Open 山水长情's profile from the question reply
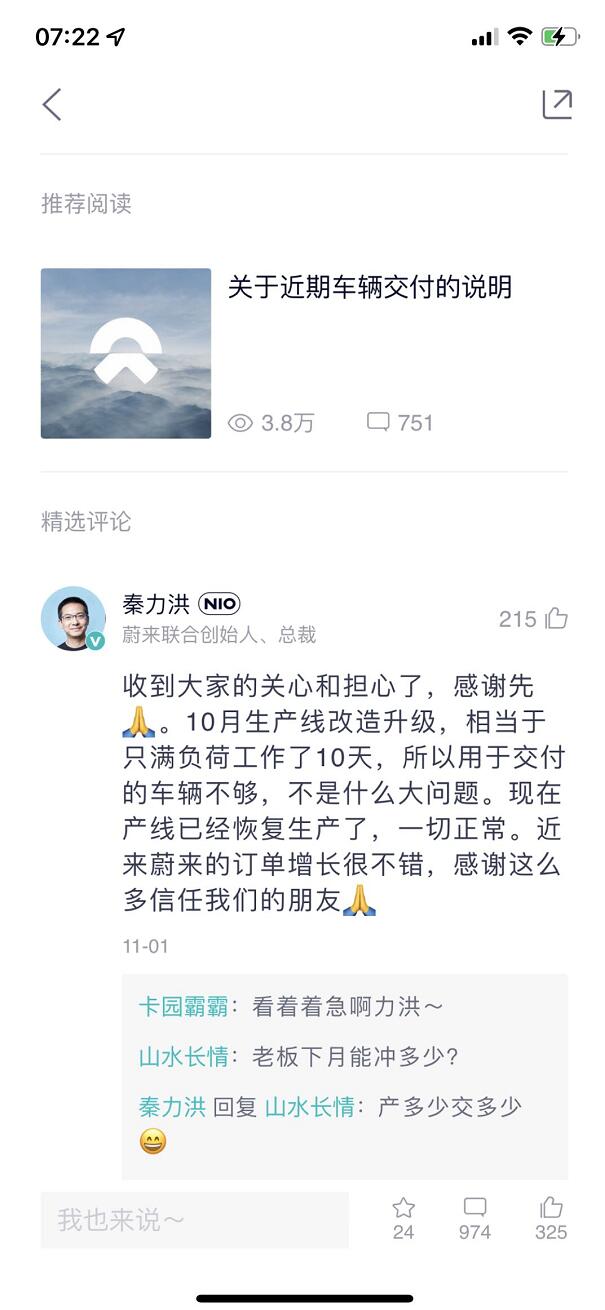Screen dimensions: 605x1310 (183, 1056)
